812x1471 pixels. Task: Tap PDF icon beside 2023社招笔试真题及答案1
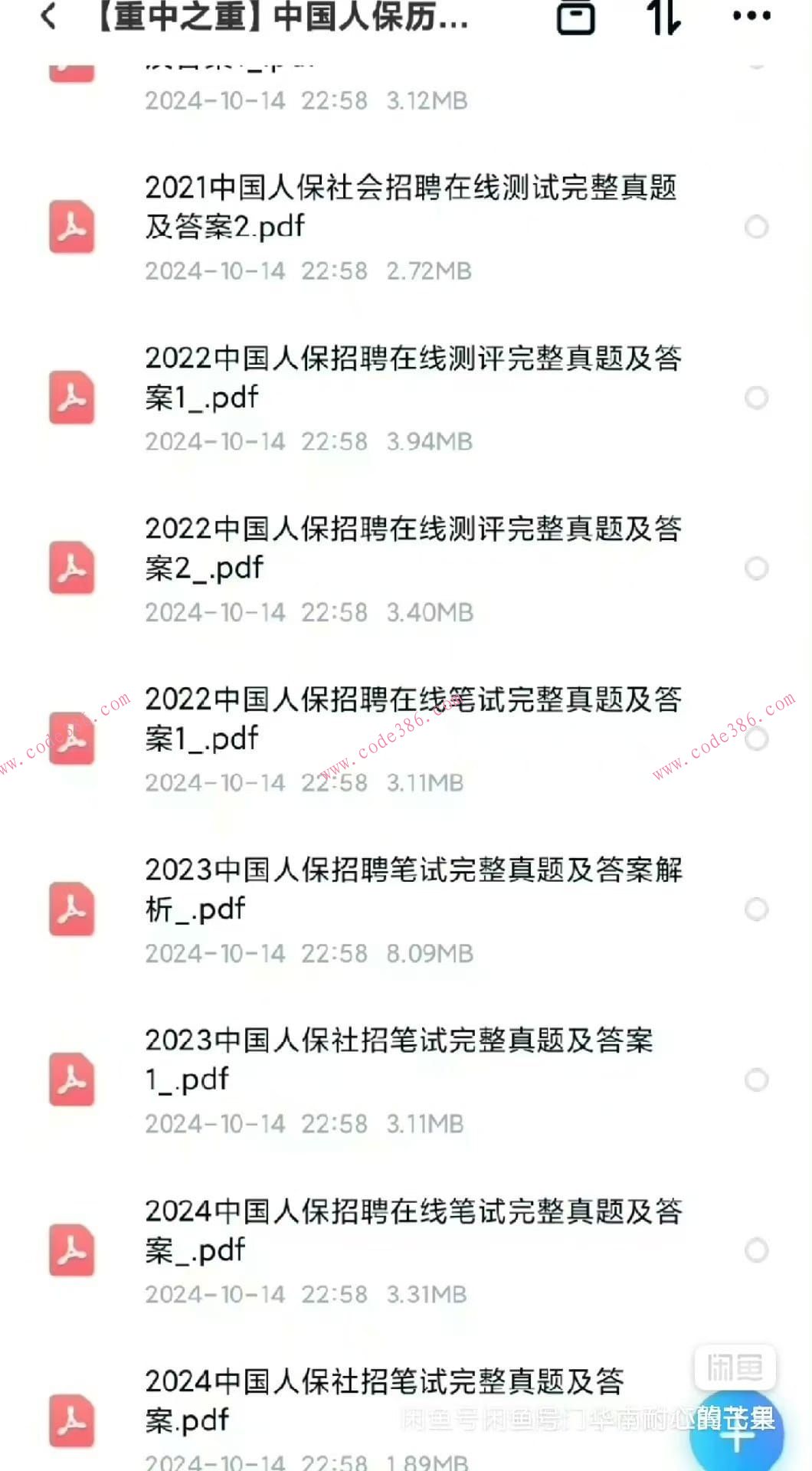70,1079
